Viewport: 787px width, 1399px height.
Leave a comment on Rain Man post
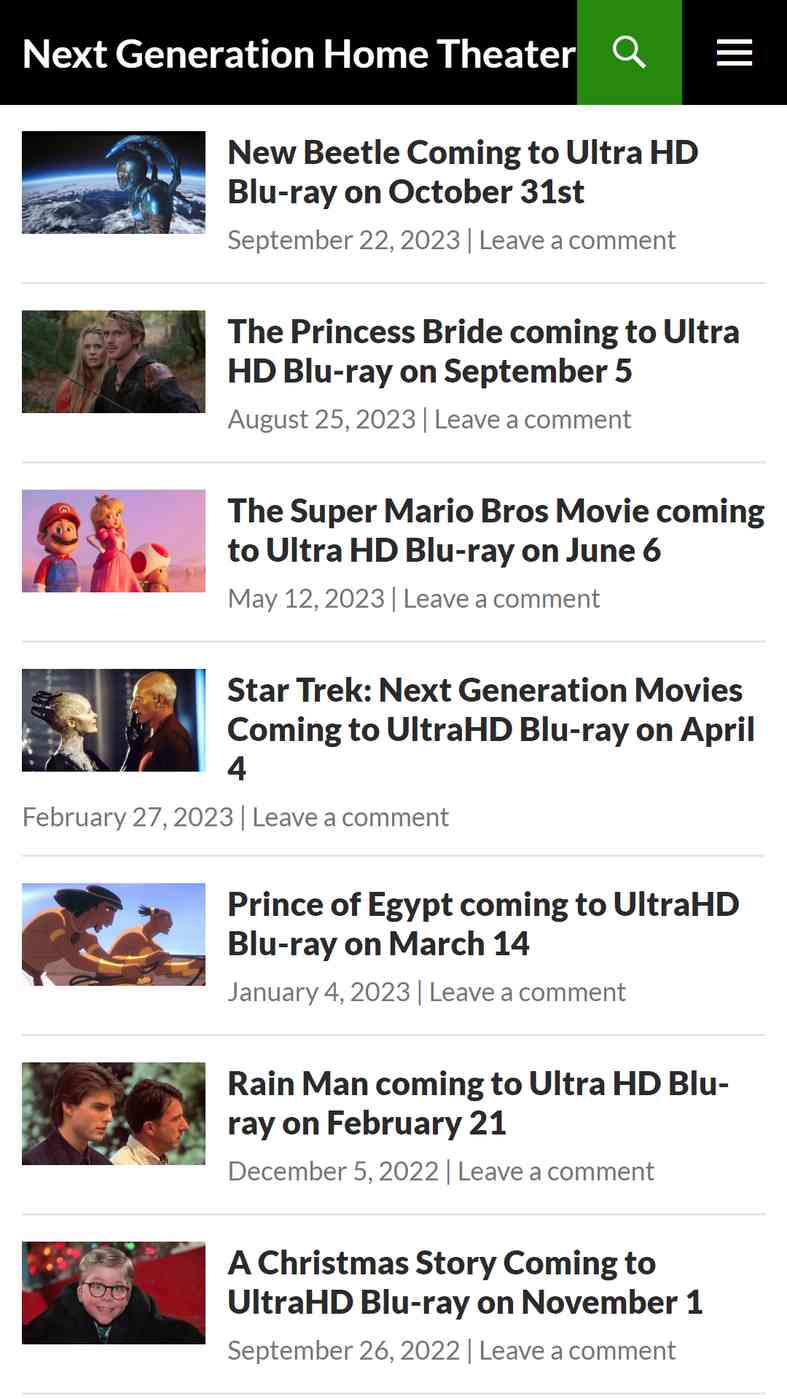[556, 1171]
